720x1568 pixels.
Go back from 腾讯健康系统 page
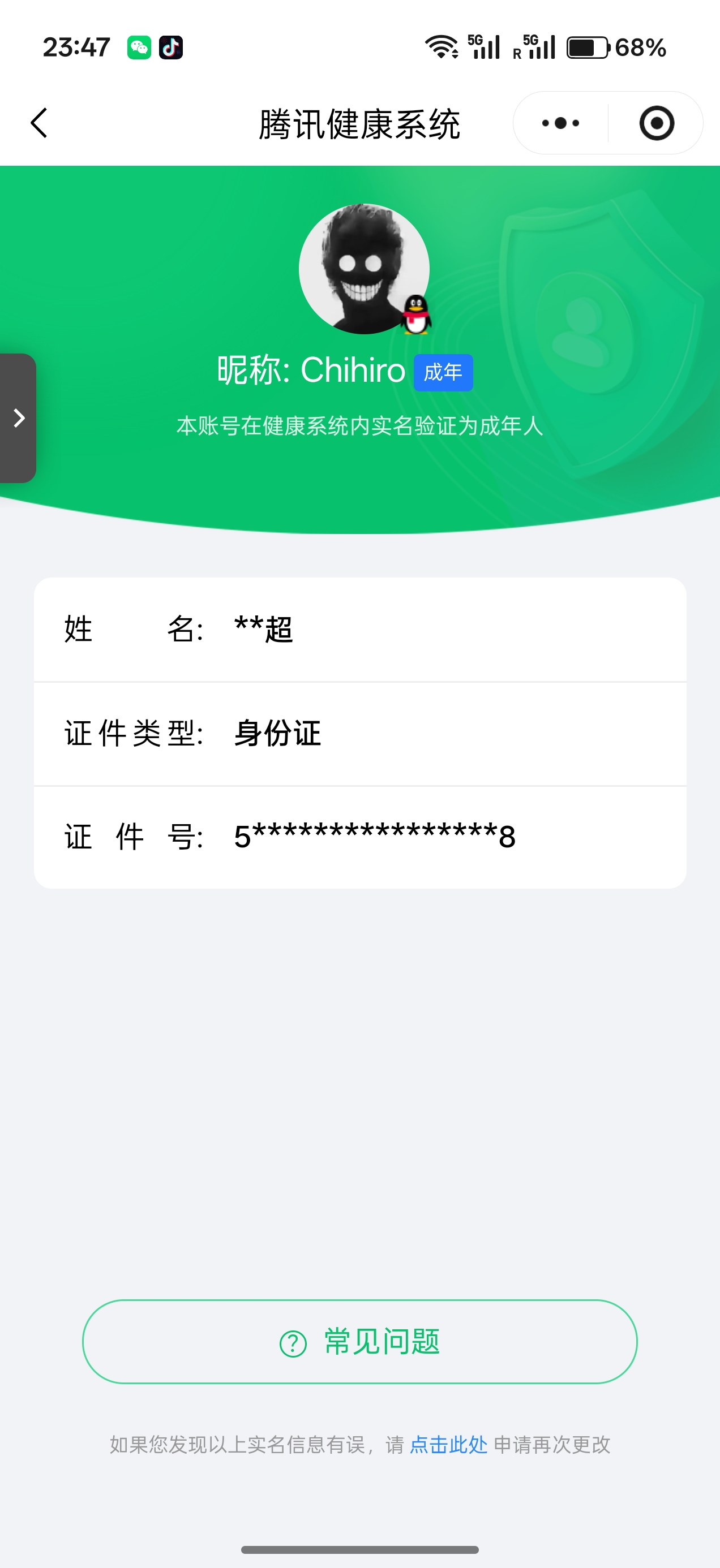pos(39,123)
